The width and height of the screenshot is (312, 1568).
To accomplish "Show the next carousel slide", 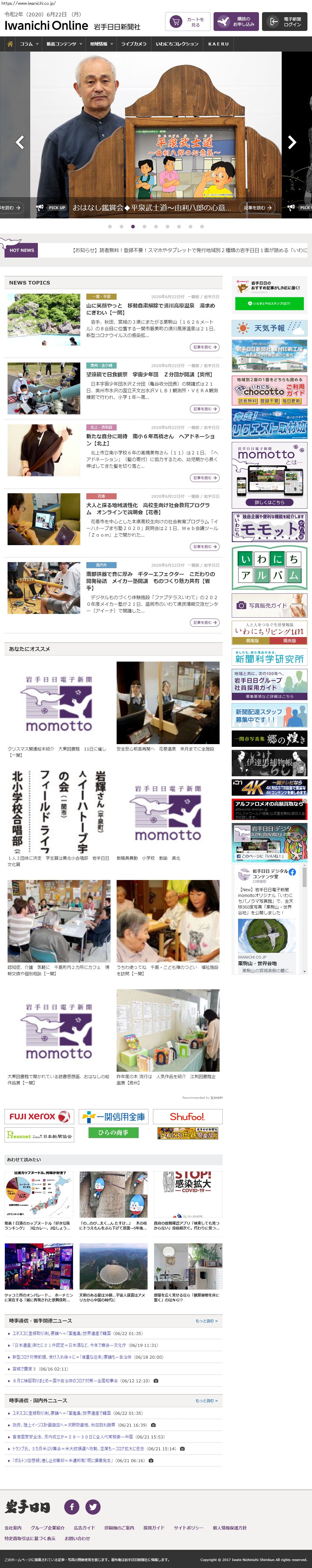I will [292, 143].
